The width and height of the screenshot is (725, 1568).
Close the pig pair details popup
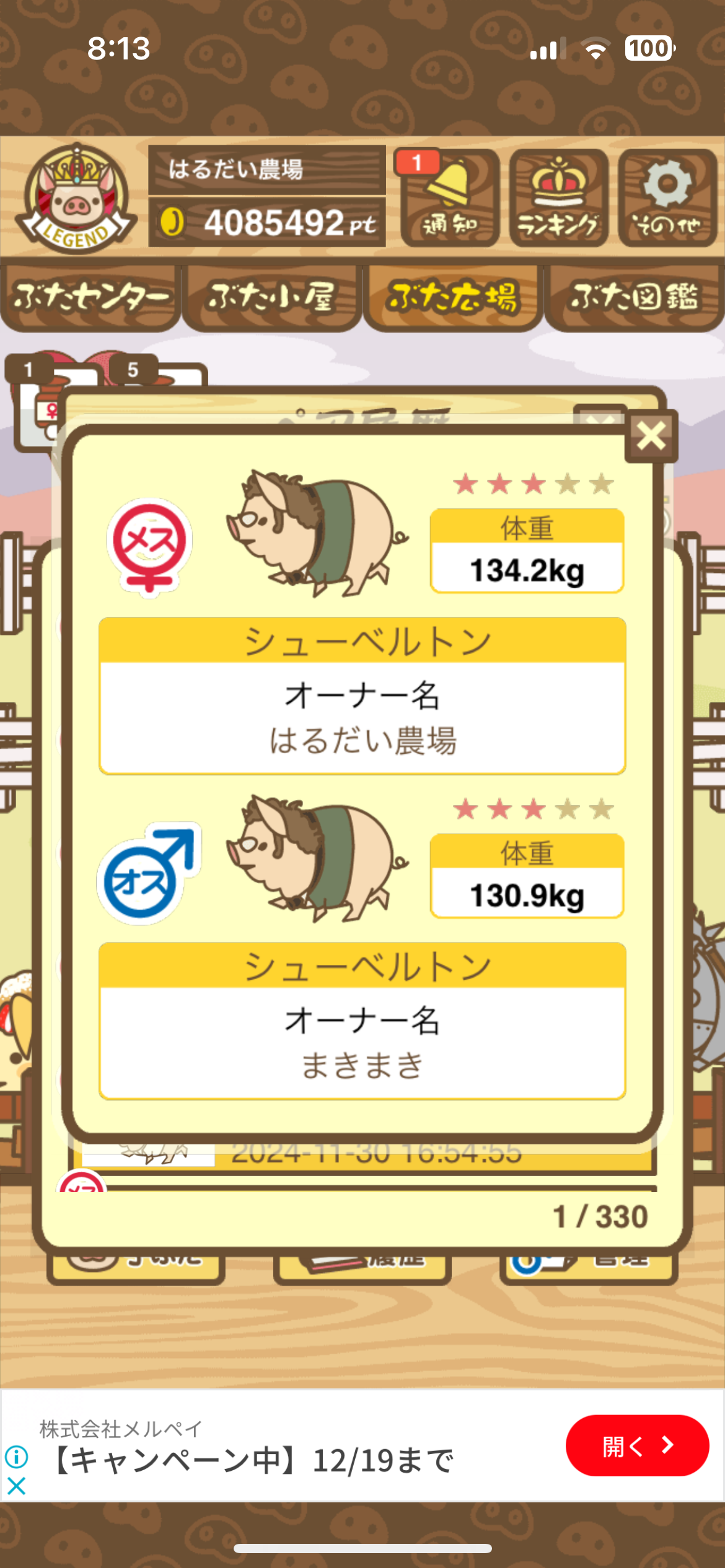651,436
